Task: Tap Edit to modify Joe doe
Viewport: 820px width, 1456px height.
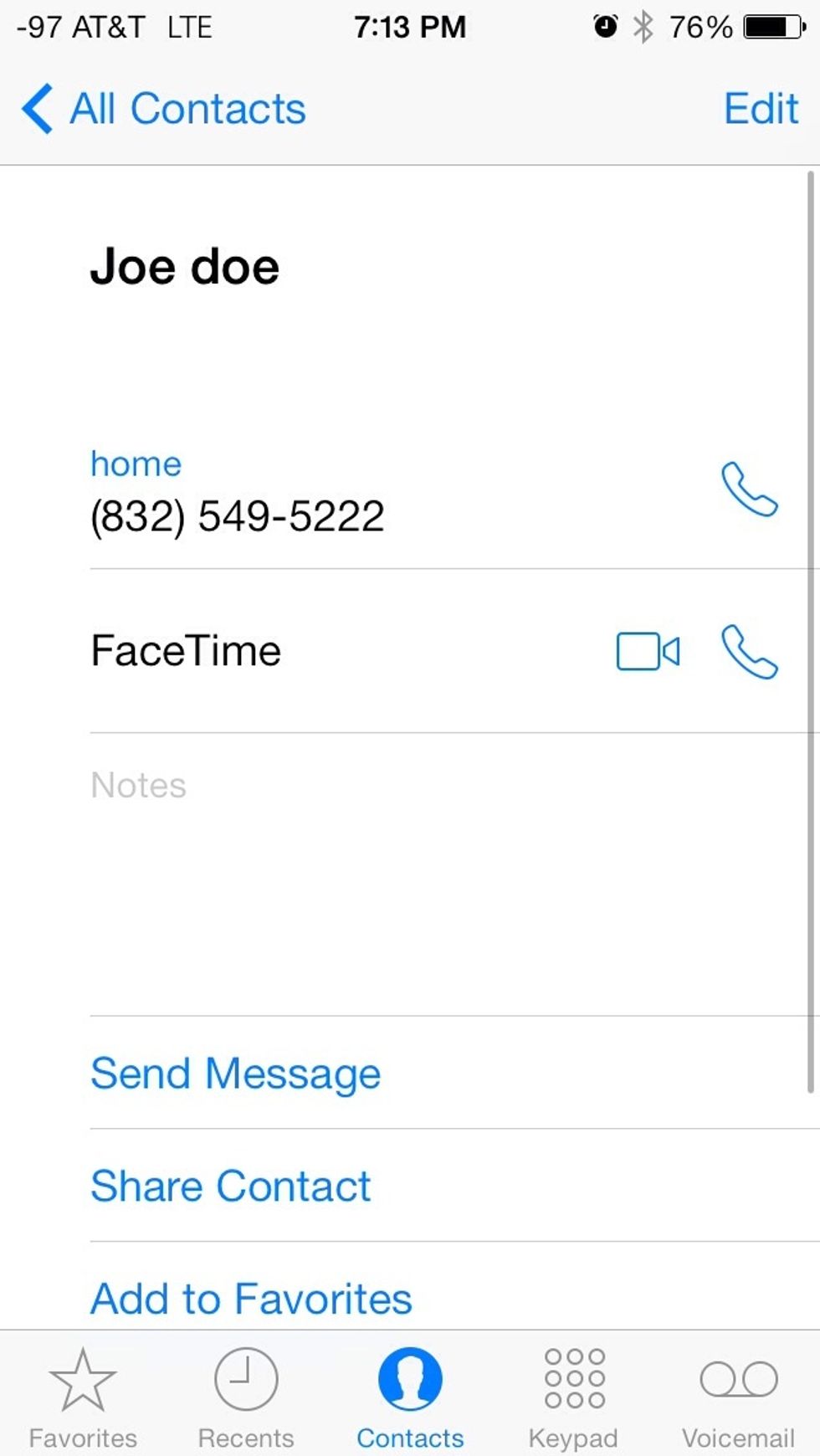Action: [x=760, y=108]
